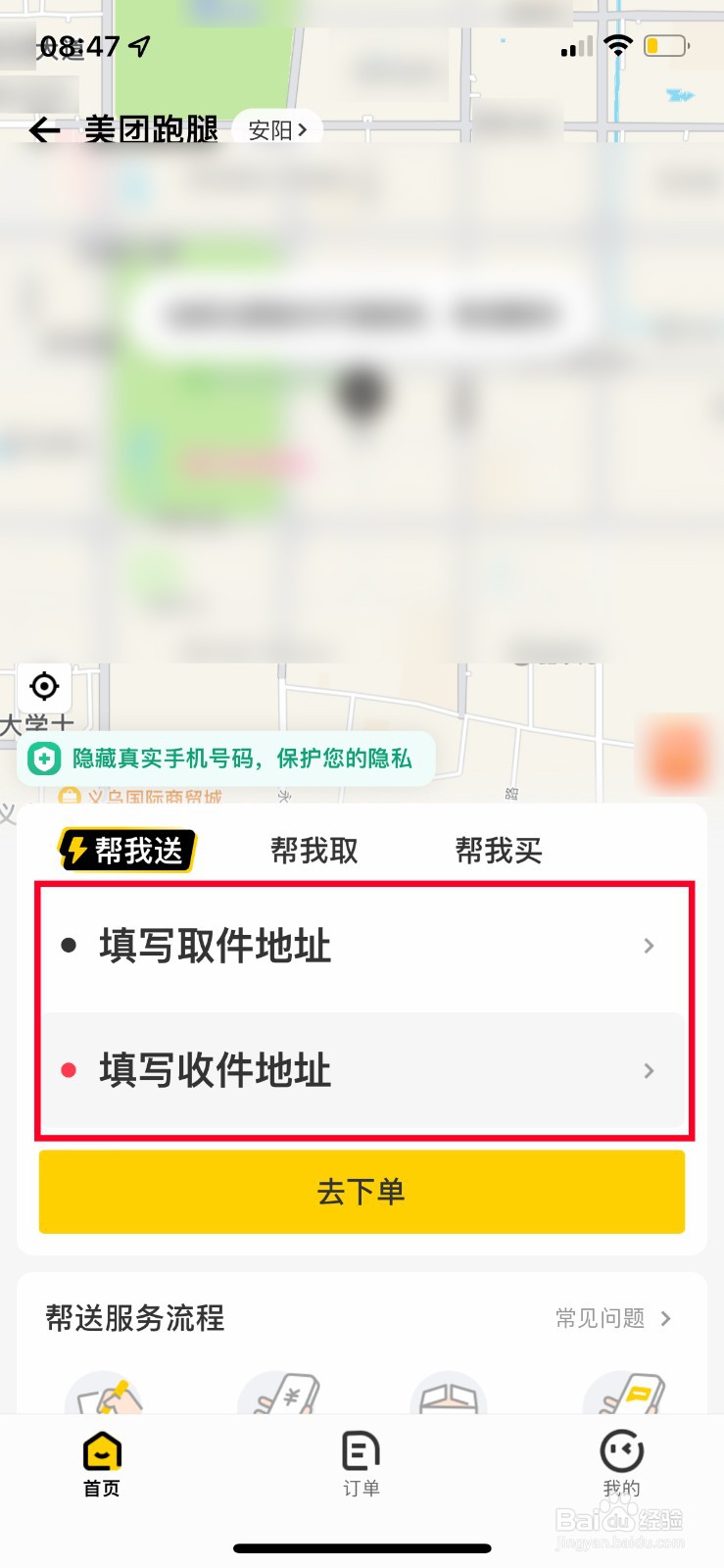The width and height of the screenshot is (724, 1568).
Task: Select the red delivery dot beside 填写收件地址
Action: (x=67, y=1070)
